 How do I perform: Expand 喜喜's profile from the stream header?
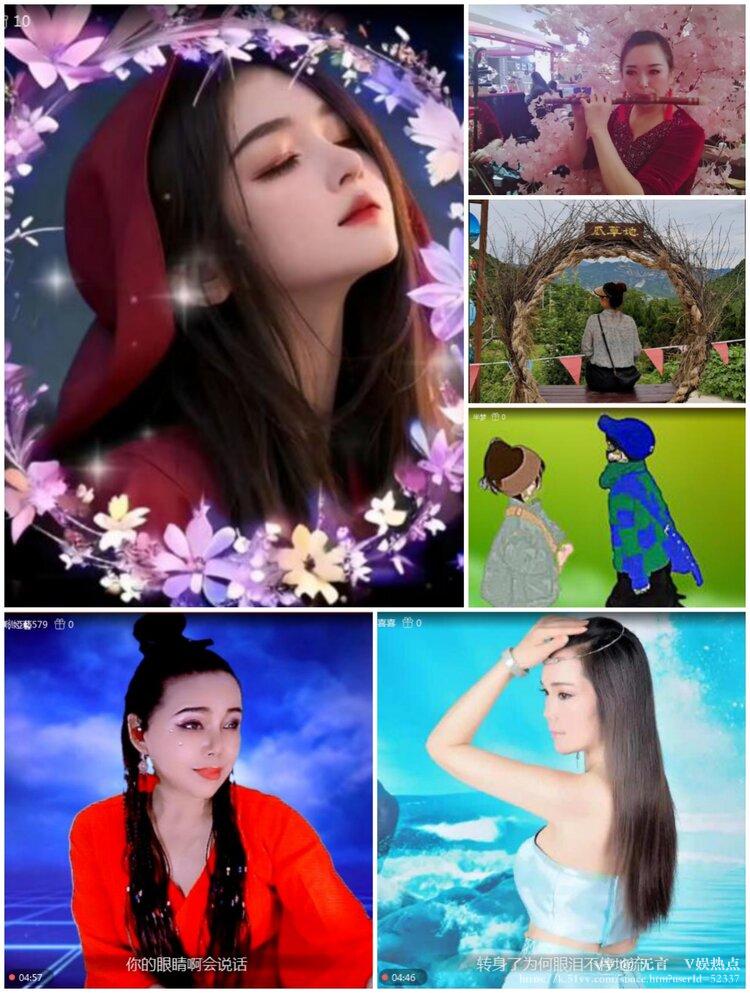(x=389, y=623)
